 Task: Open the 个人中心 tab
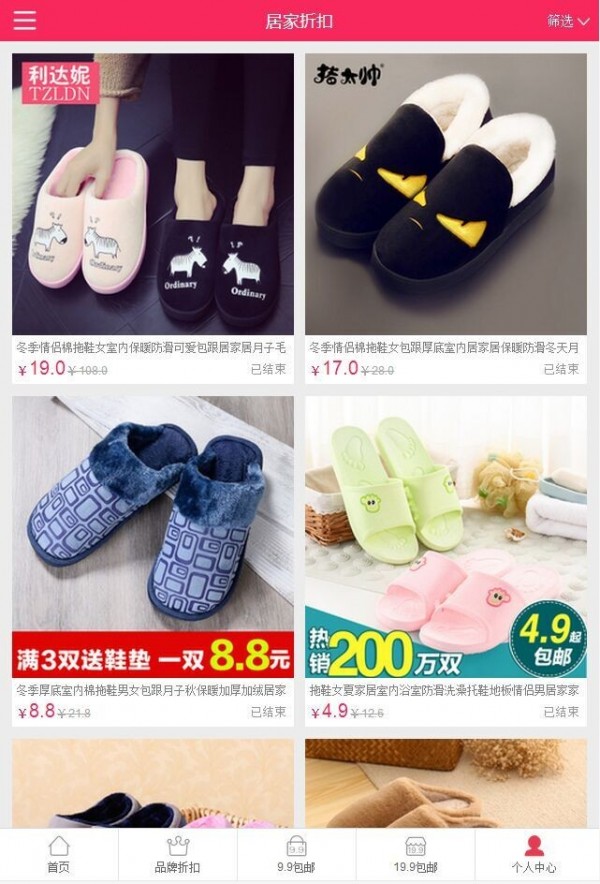(534, 855)
